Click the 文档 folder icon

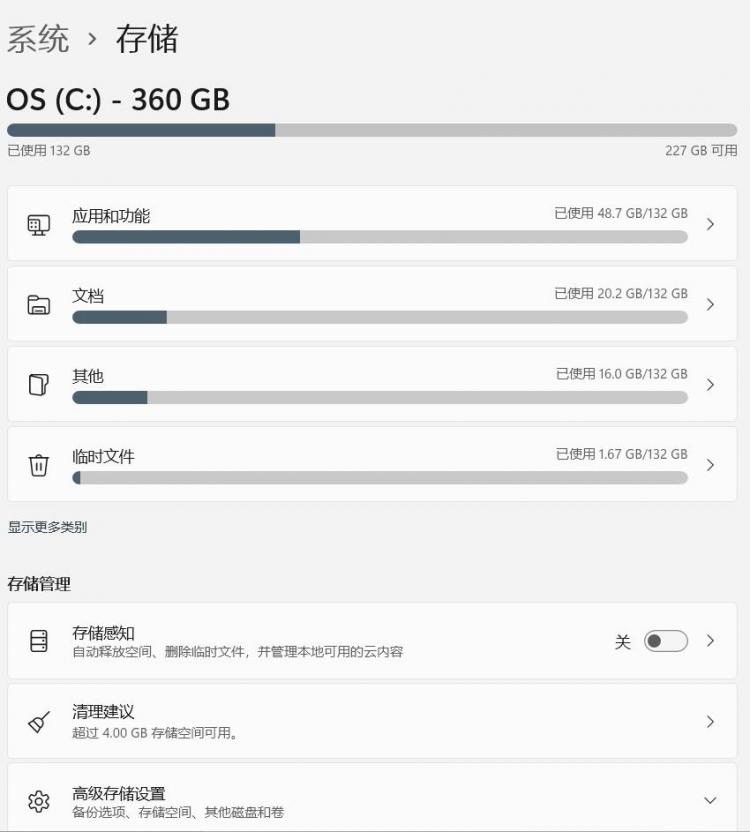point(37,304)
